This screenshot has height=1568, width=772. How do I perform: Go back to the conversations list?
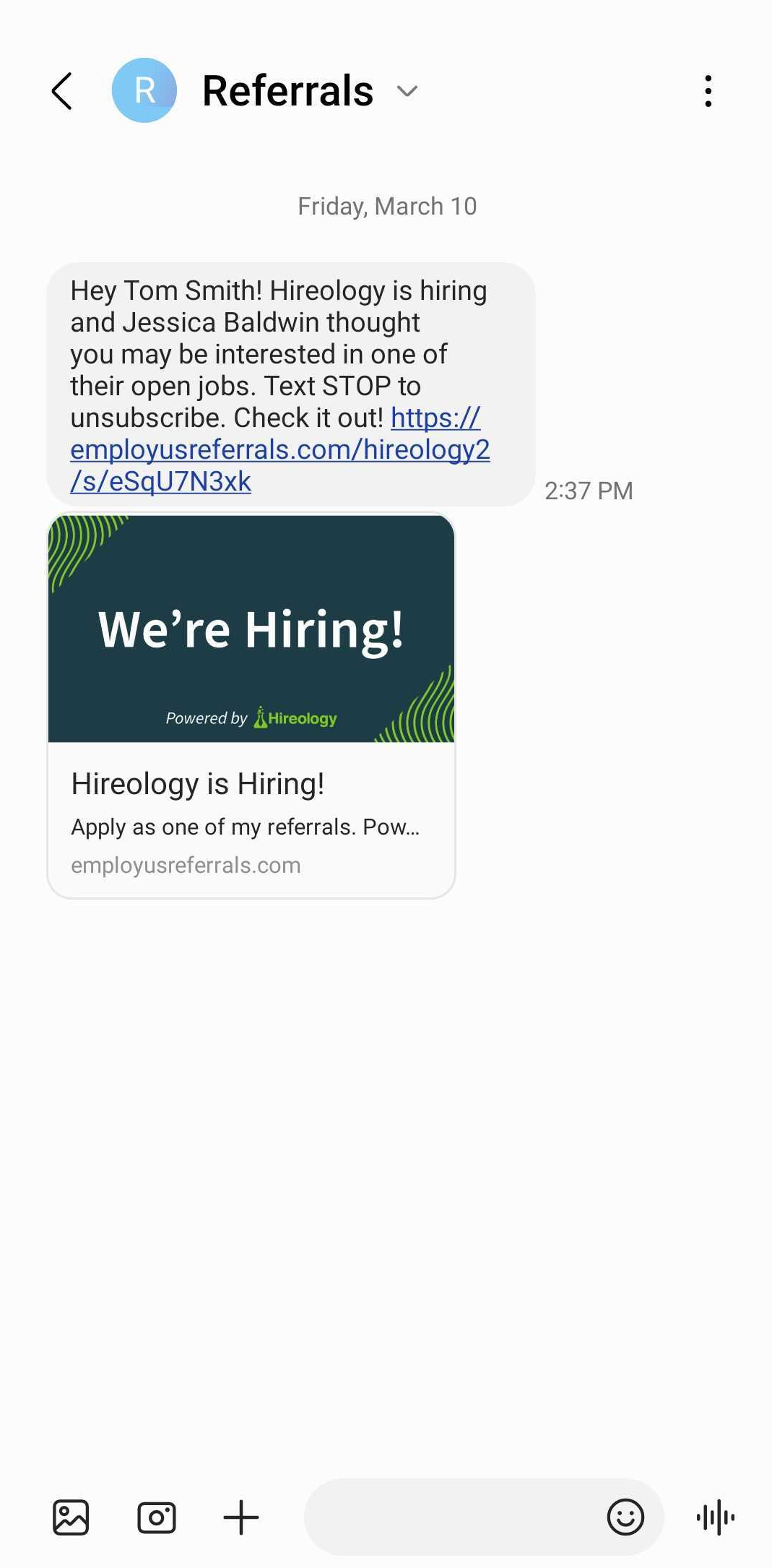point(62,91)
